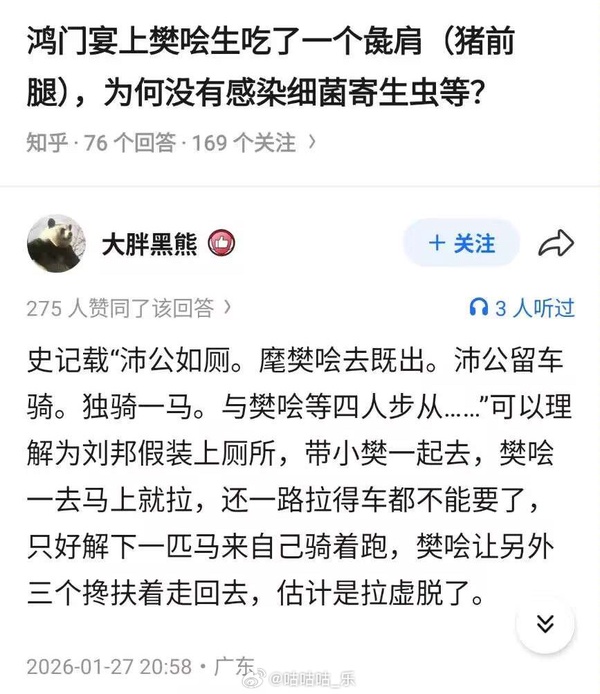
Task: Tap the floating double-chevron down button
Action: 545,624
